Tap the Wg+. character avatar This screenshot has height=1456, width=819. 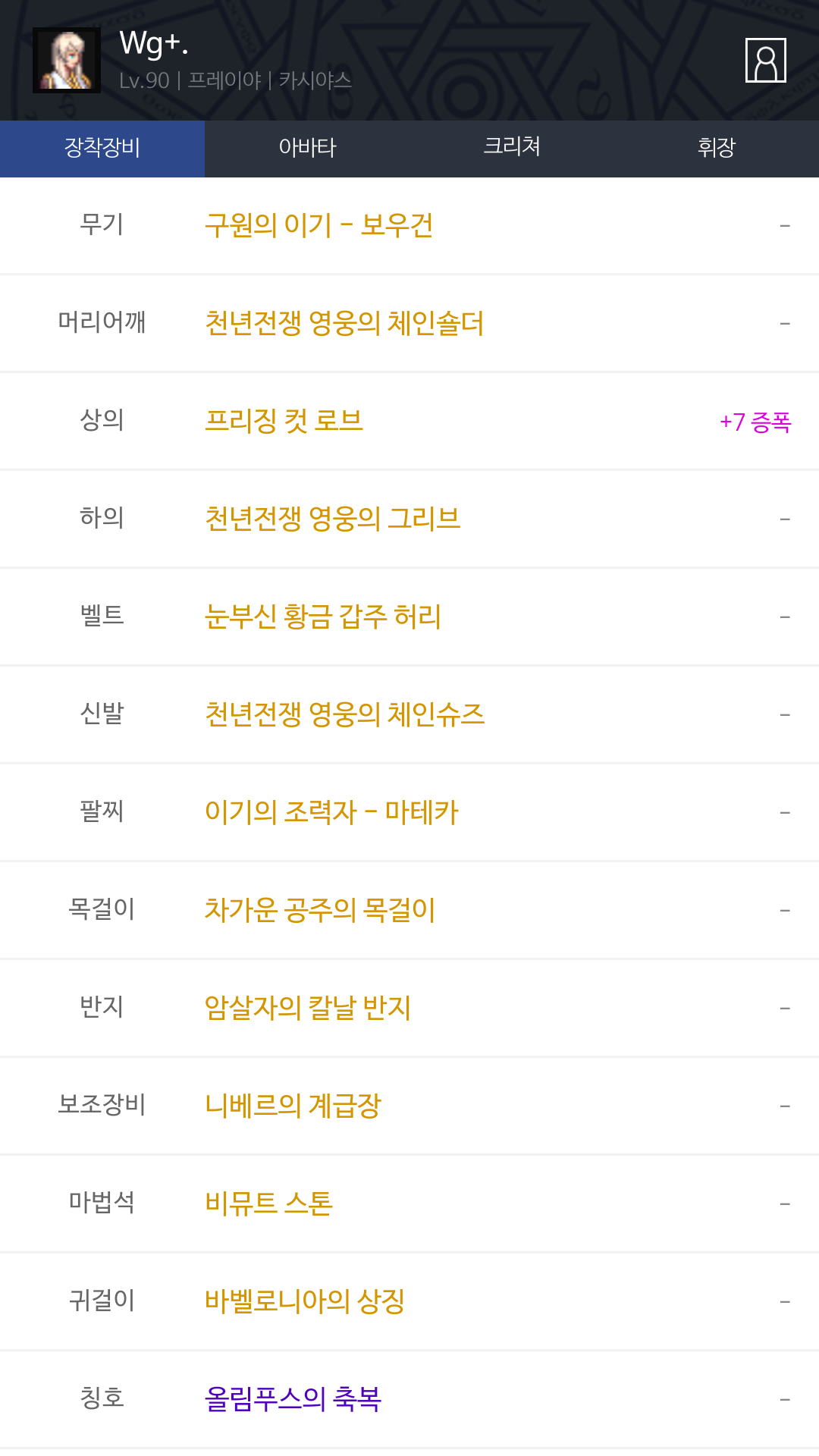pos(67,61)
